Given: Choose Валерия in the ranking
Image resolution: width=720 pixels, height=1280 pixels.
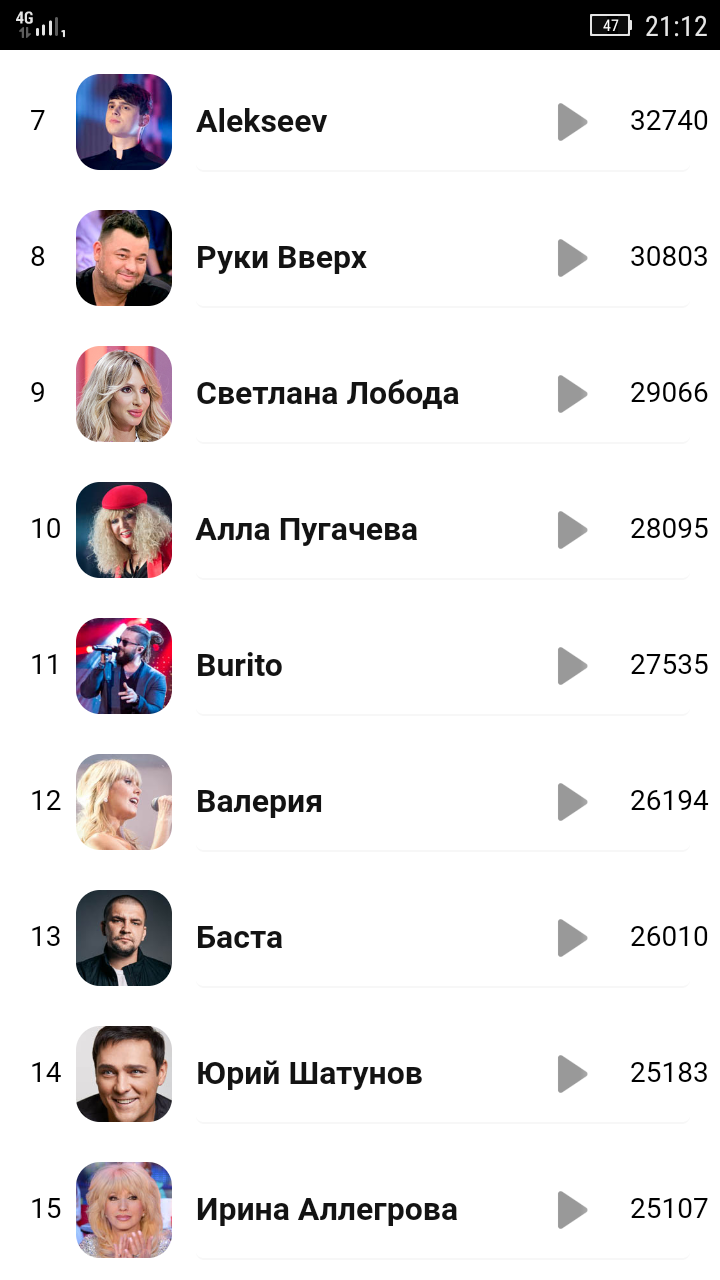Looking at the screenshot, I should click(259, 802).
